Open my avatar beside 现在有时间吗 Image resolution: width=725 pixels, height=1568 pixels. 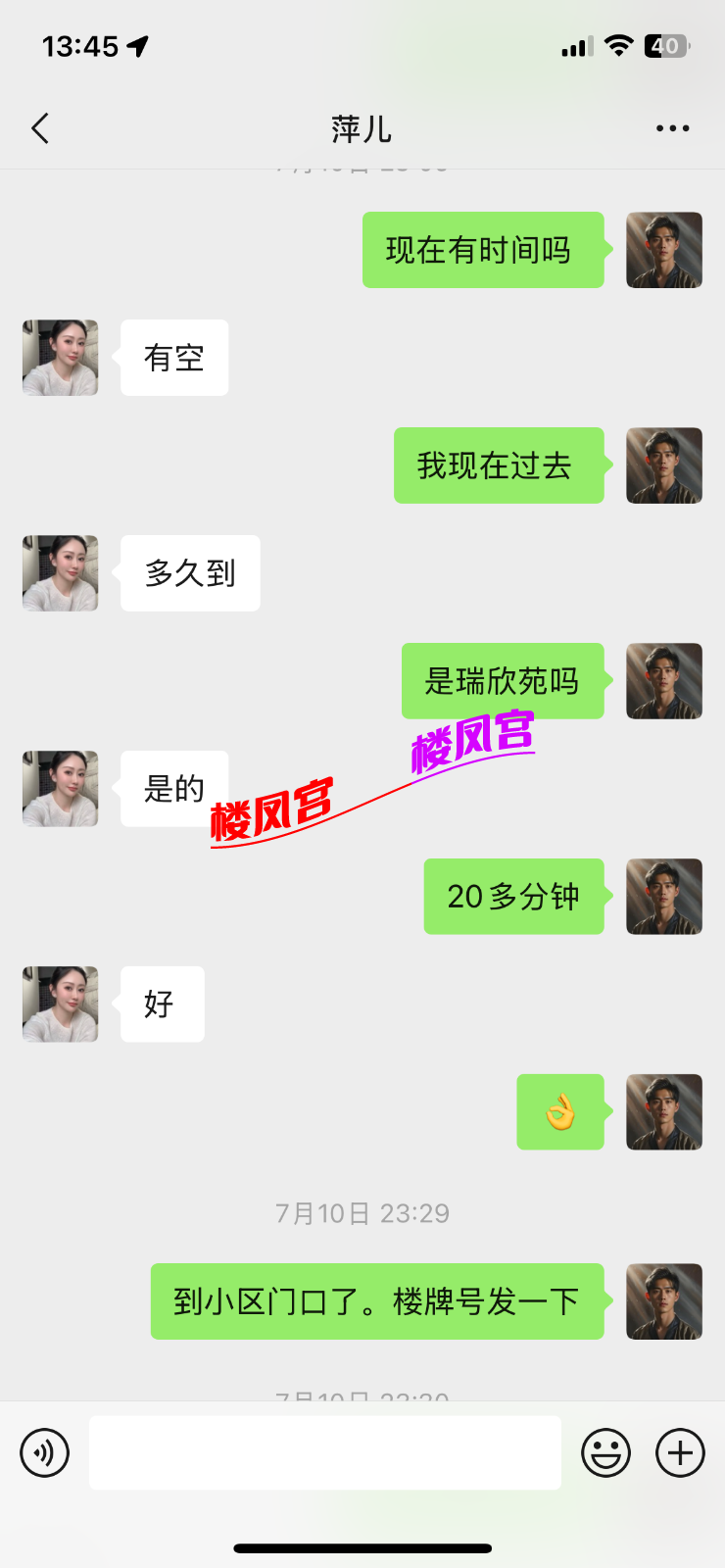(x=663, y=250)
